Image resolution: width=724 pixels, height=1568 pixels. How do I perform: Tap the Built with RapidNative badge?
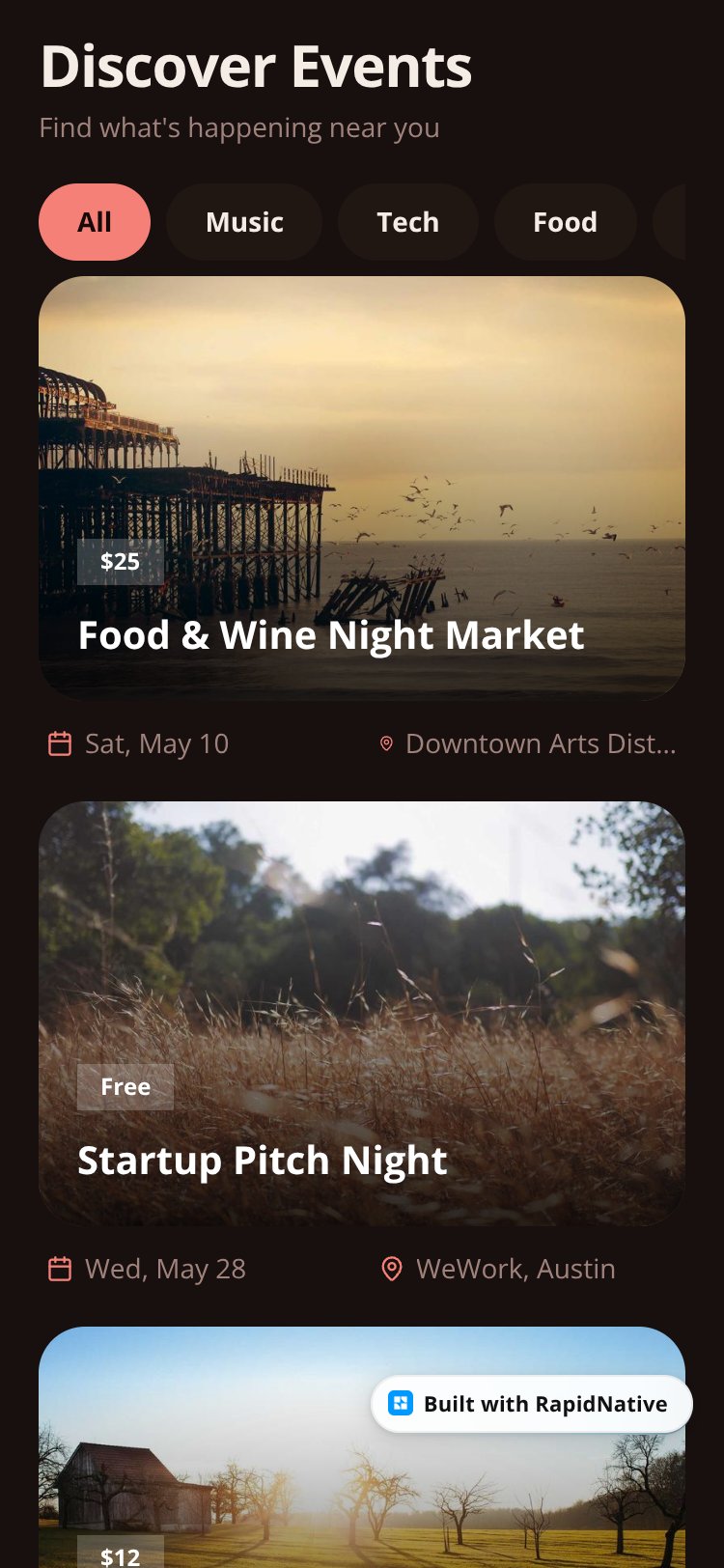tap(532, 1404)
